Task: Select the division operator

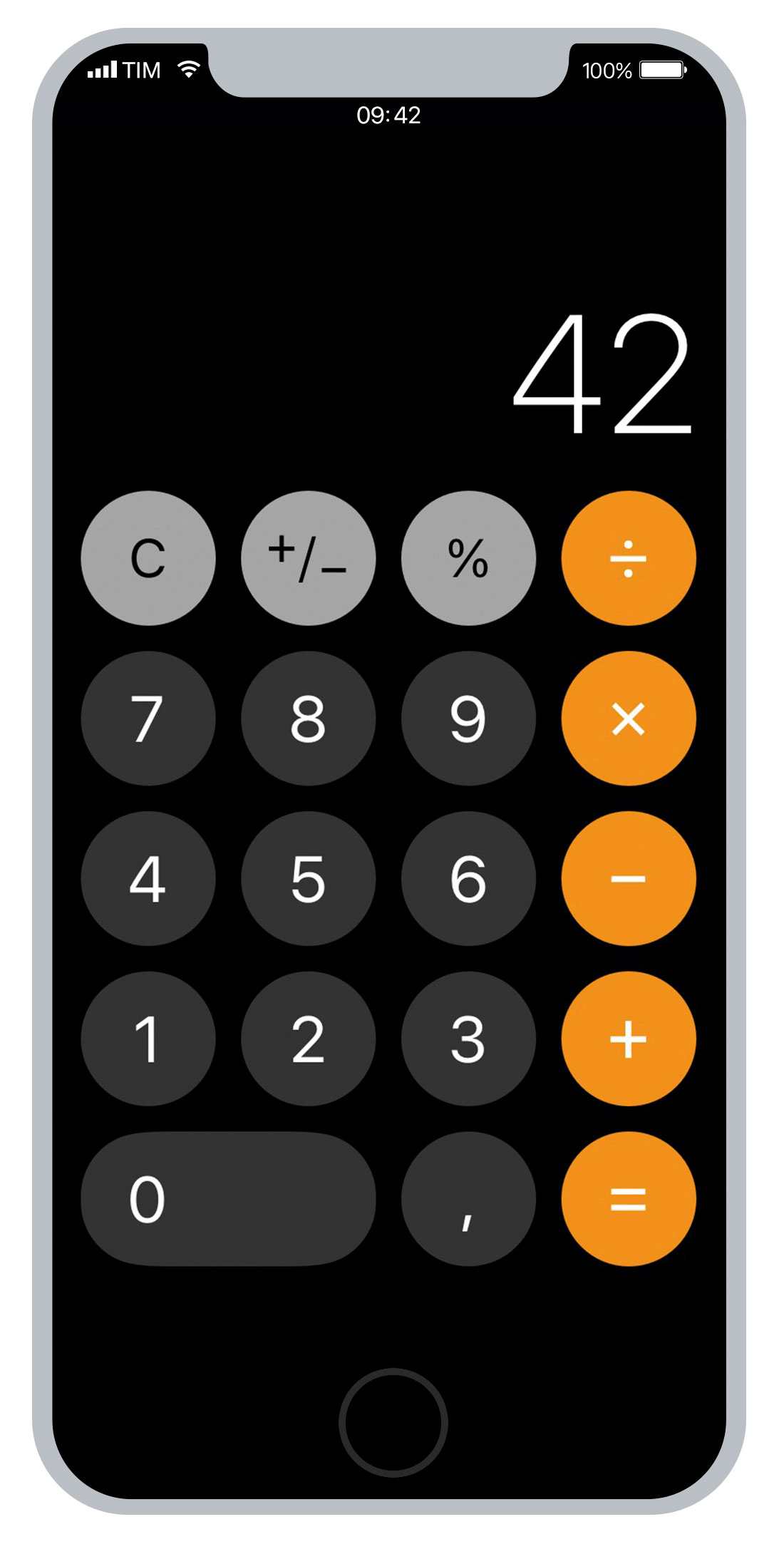Action: point(629,558)
